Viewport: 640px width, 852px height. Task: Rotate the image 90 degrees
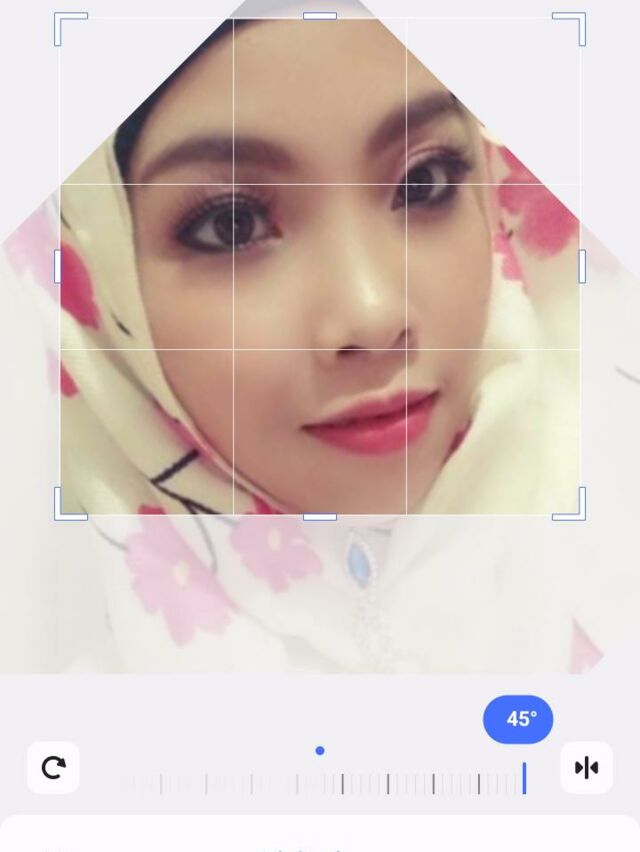pos(53,767)
